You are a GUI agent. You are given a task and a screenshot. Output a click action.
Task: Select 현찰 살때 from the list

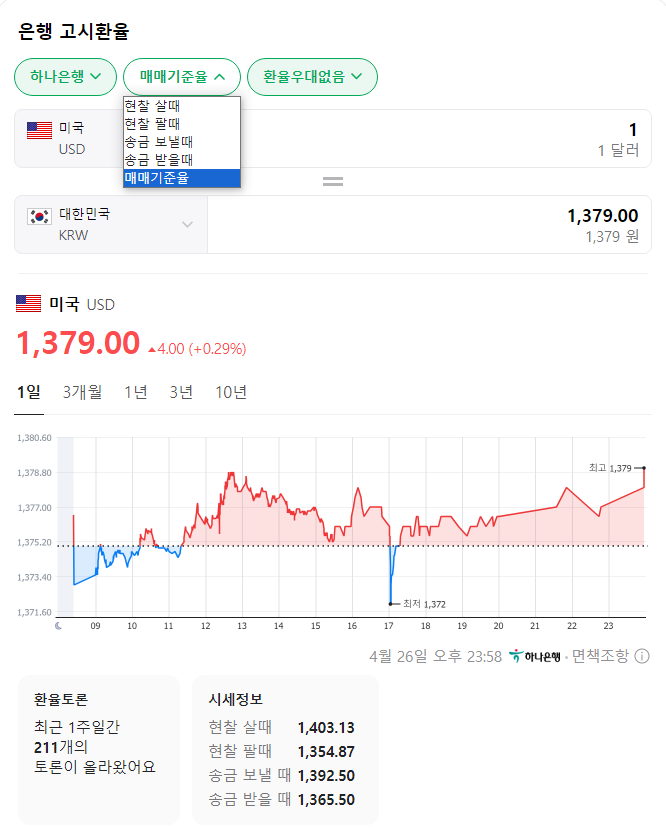pos(181,106)
